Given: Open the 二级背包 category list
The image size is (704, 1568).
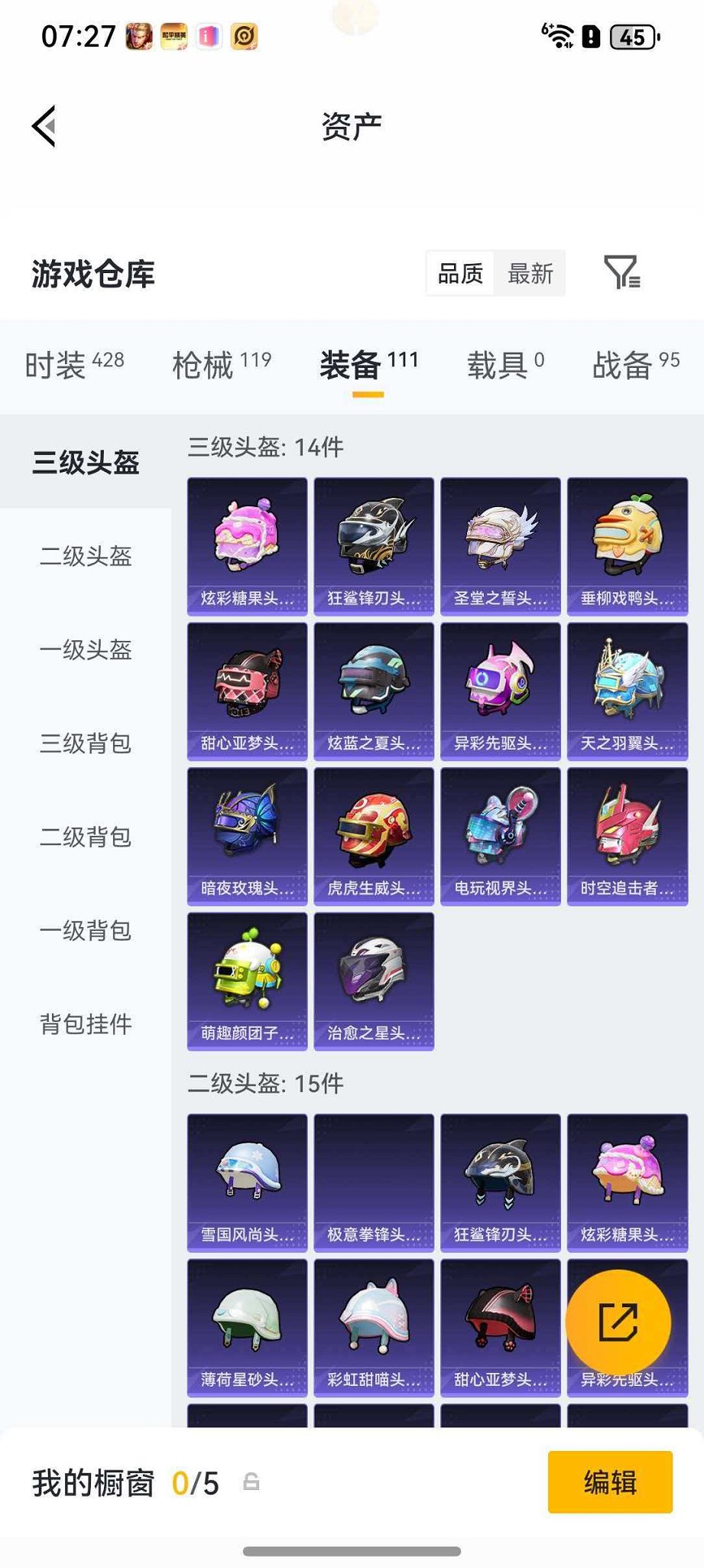Looking at the screenshot, I should 85,838.
